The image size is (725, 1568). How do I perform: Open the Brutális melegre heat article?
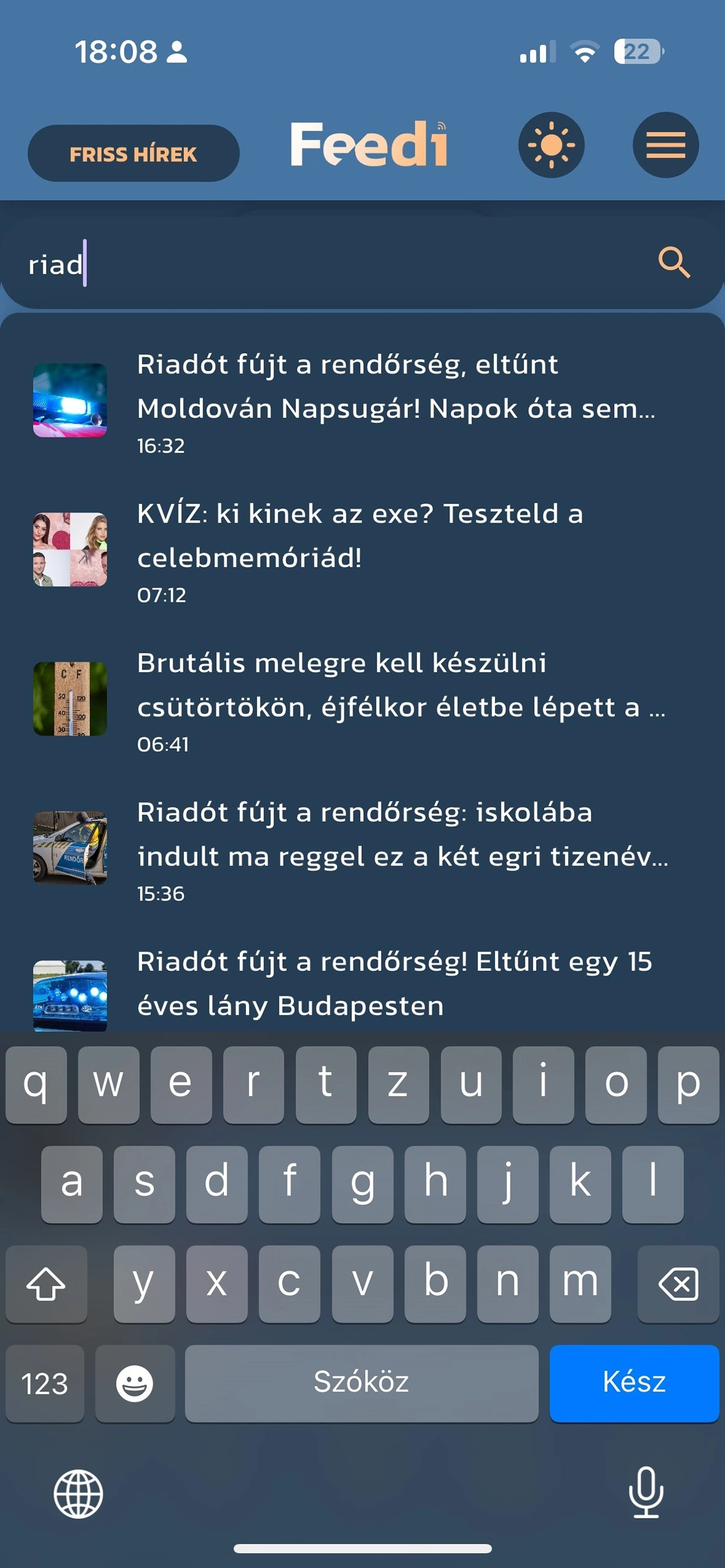tap(362, 699)
